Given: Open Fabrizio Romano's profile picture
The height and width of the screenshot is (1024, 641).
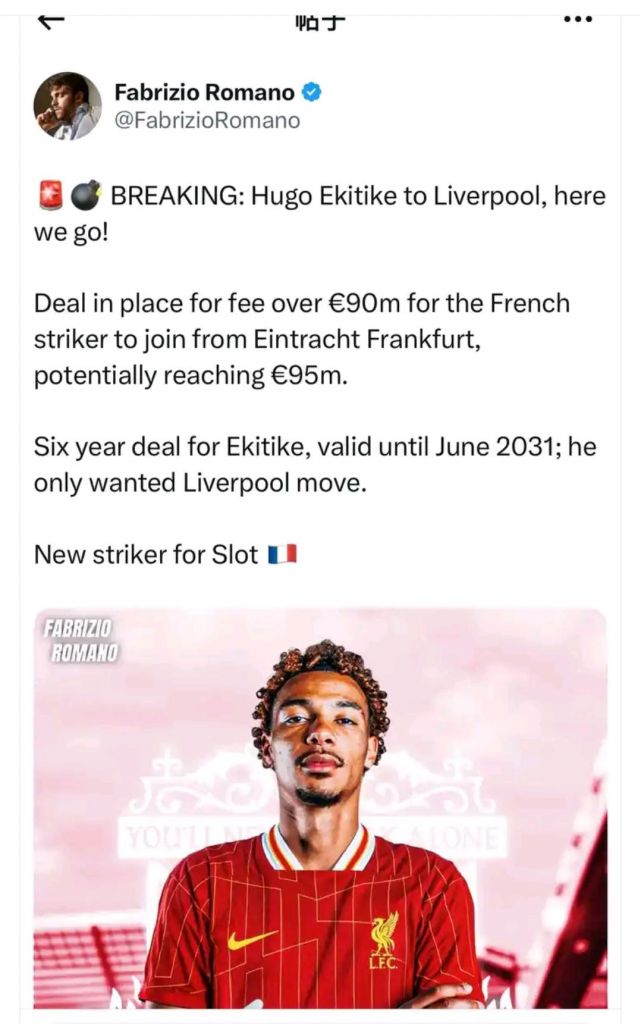Looking at the screenshot, I should click(x=67, y=106).
